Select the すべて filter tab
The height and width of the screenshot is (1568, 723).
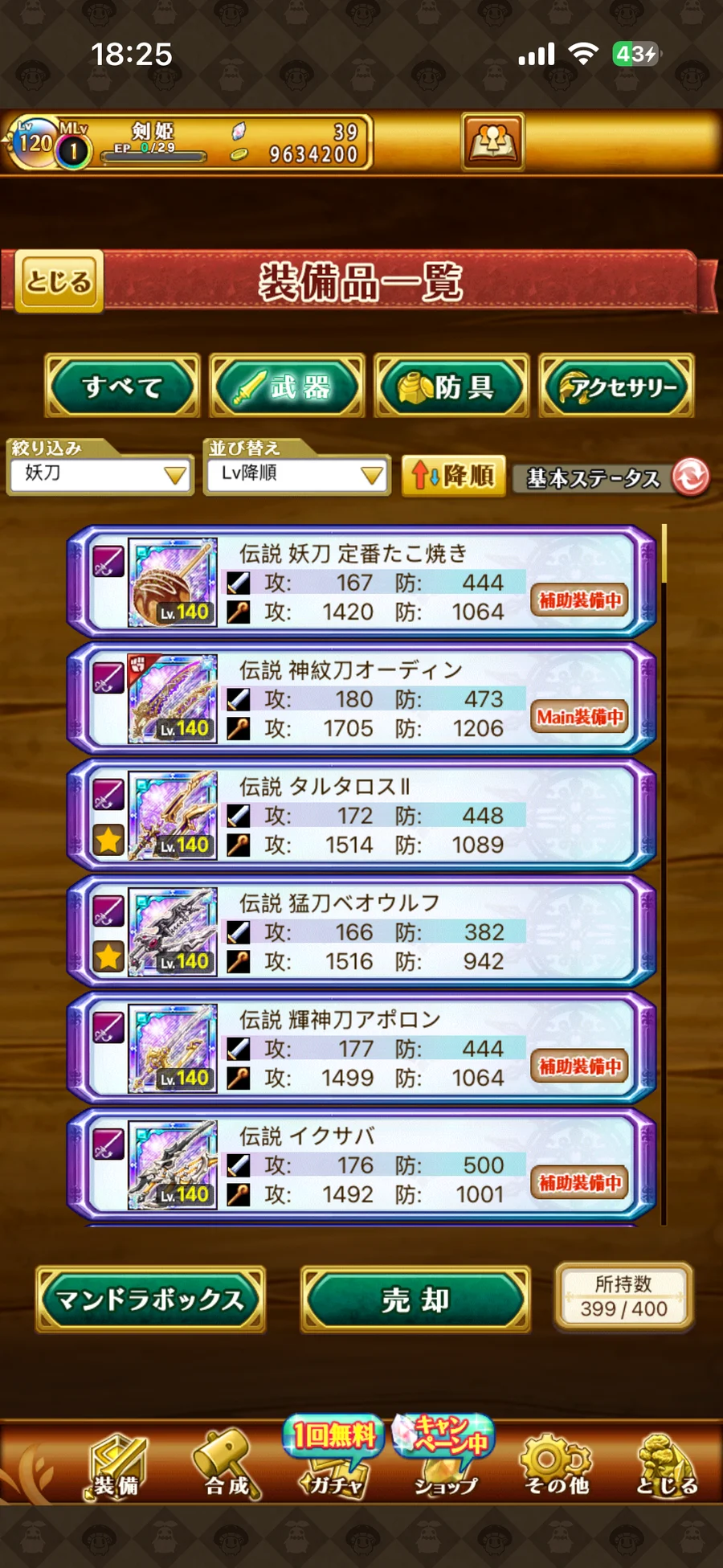click(x=122, y=387)
